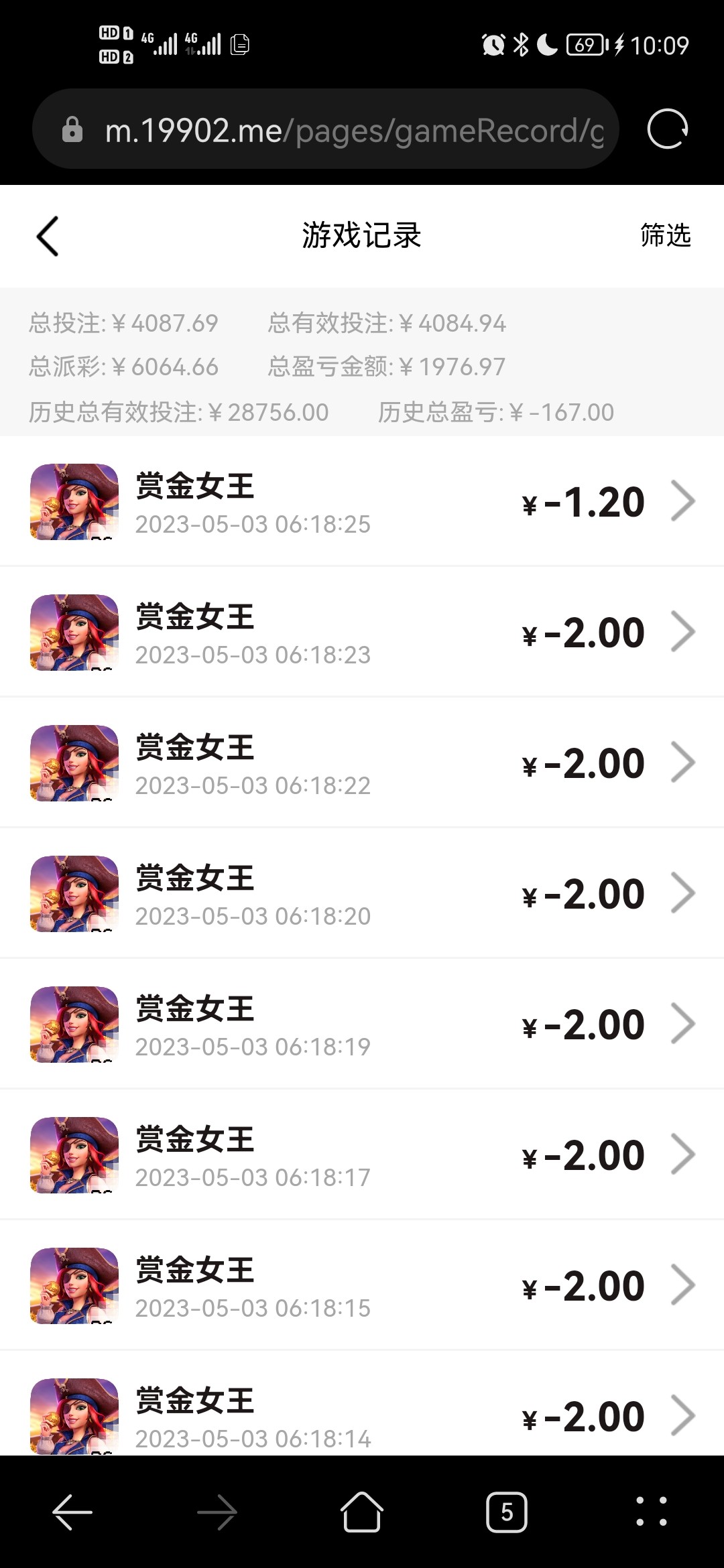Expand the 06:18:25 record via its chevron

(685, 501)
